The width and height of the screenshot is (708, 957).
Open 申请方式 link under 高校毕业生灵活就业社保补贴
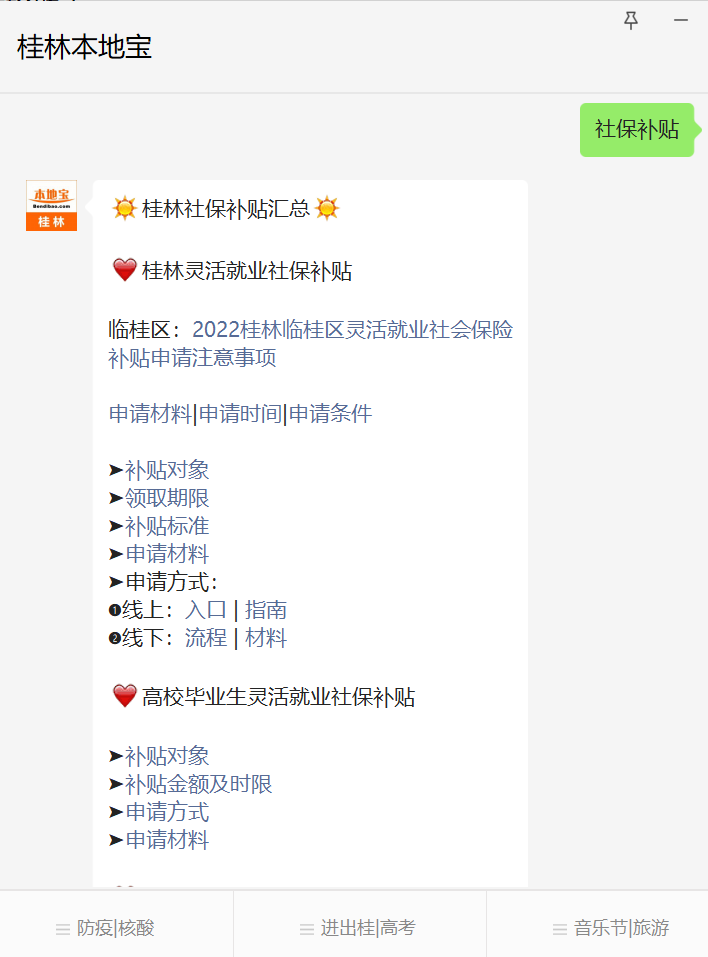pyautogui.click(x=167, y=812)
